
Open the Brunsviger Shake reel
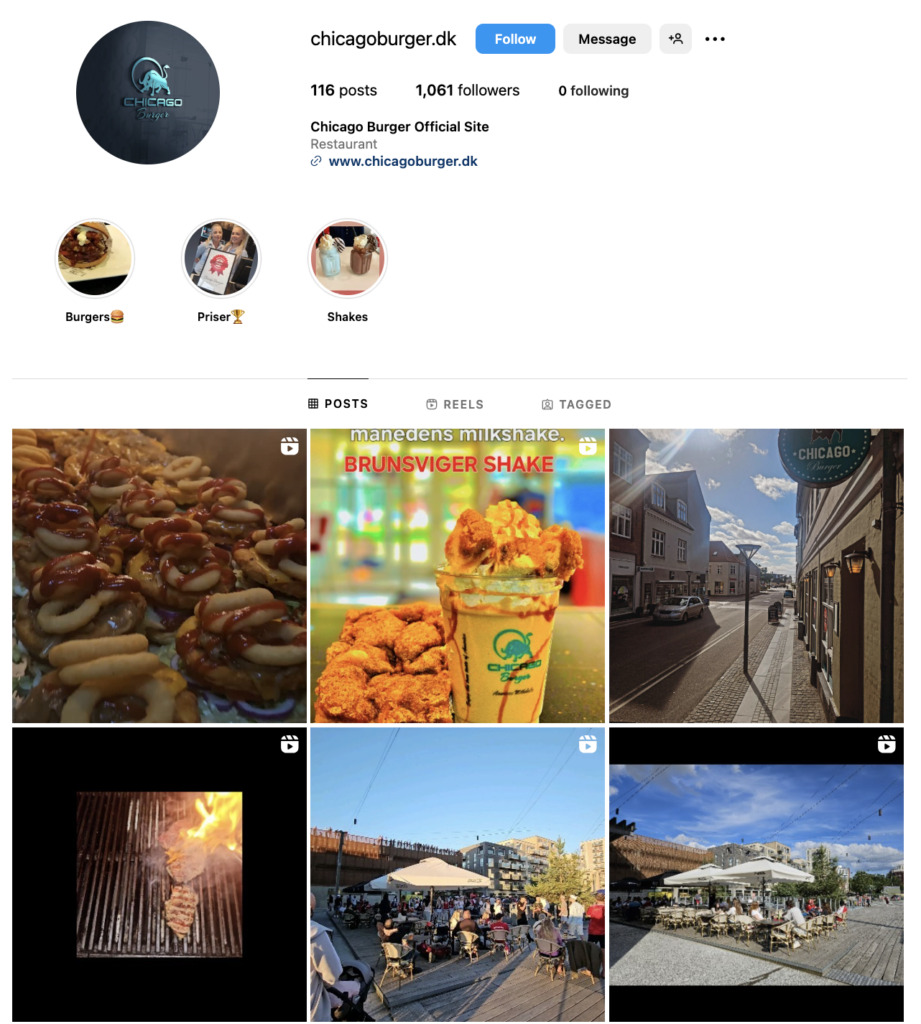point(457,575)
